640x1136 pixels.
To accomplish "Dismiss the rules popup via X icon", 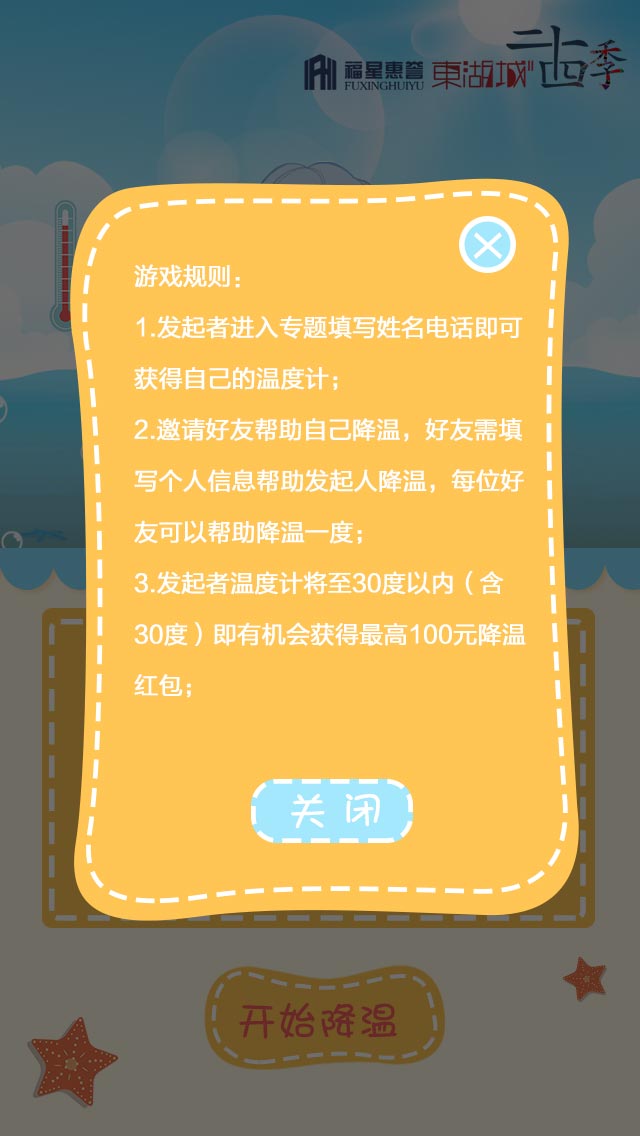I will click(x=487, y=245).
